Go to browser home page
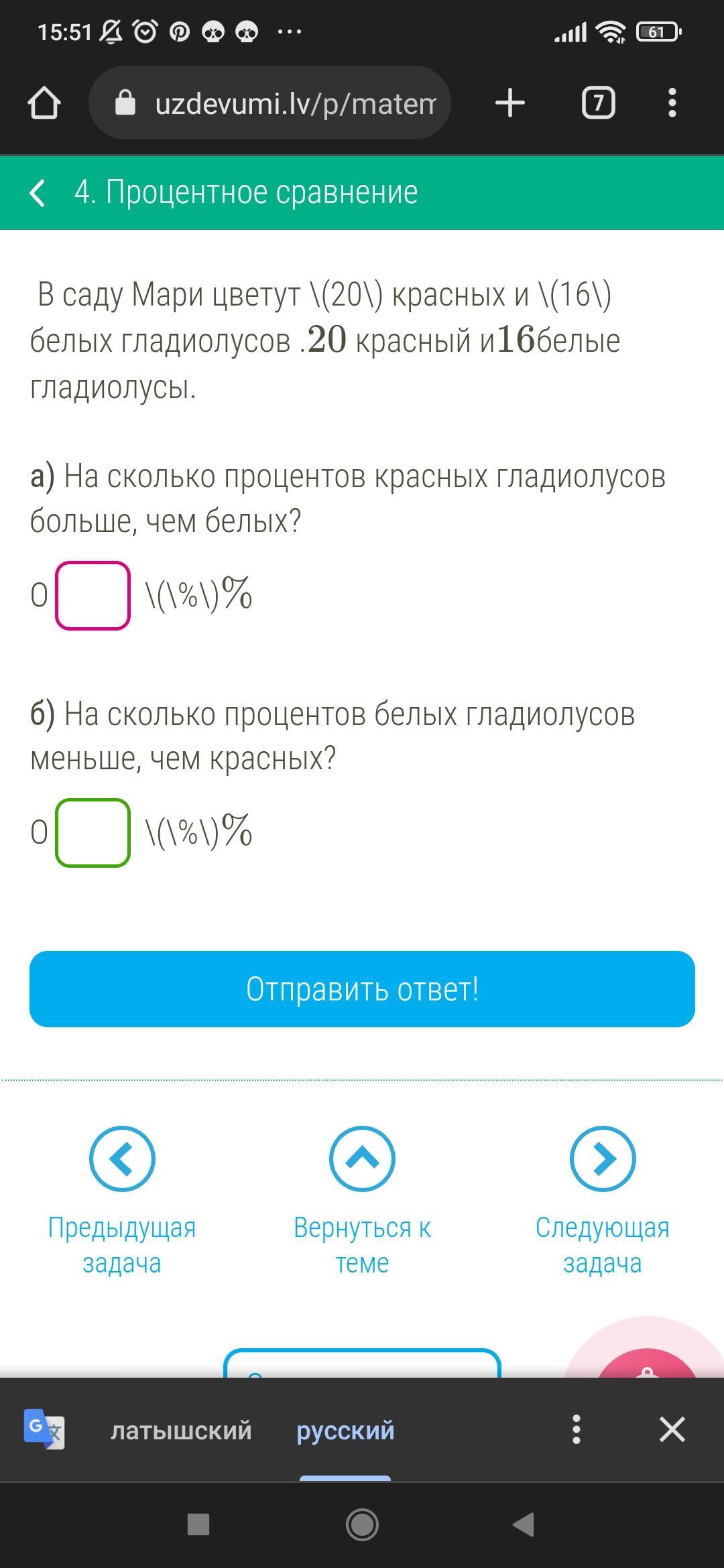The height and width of the screenshot is (1568, 724). [44, 103]
